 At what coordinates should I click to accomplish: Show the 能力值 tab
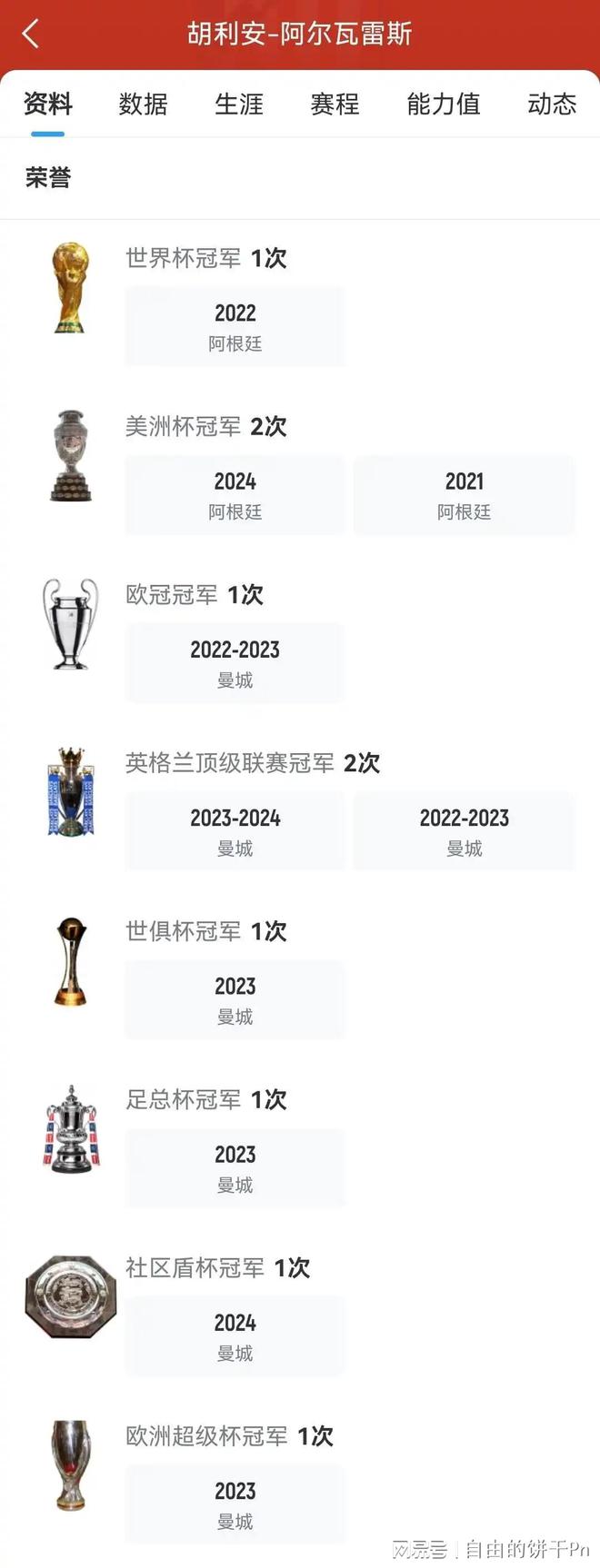(443, 104)
